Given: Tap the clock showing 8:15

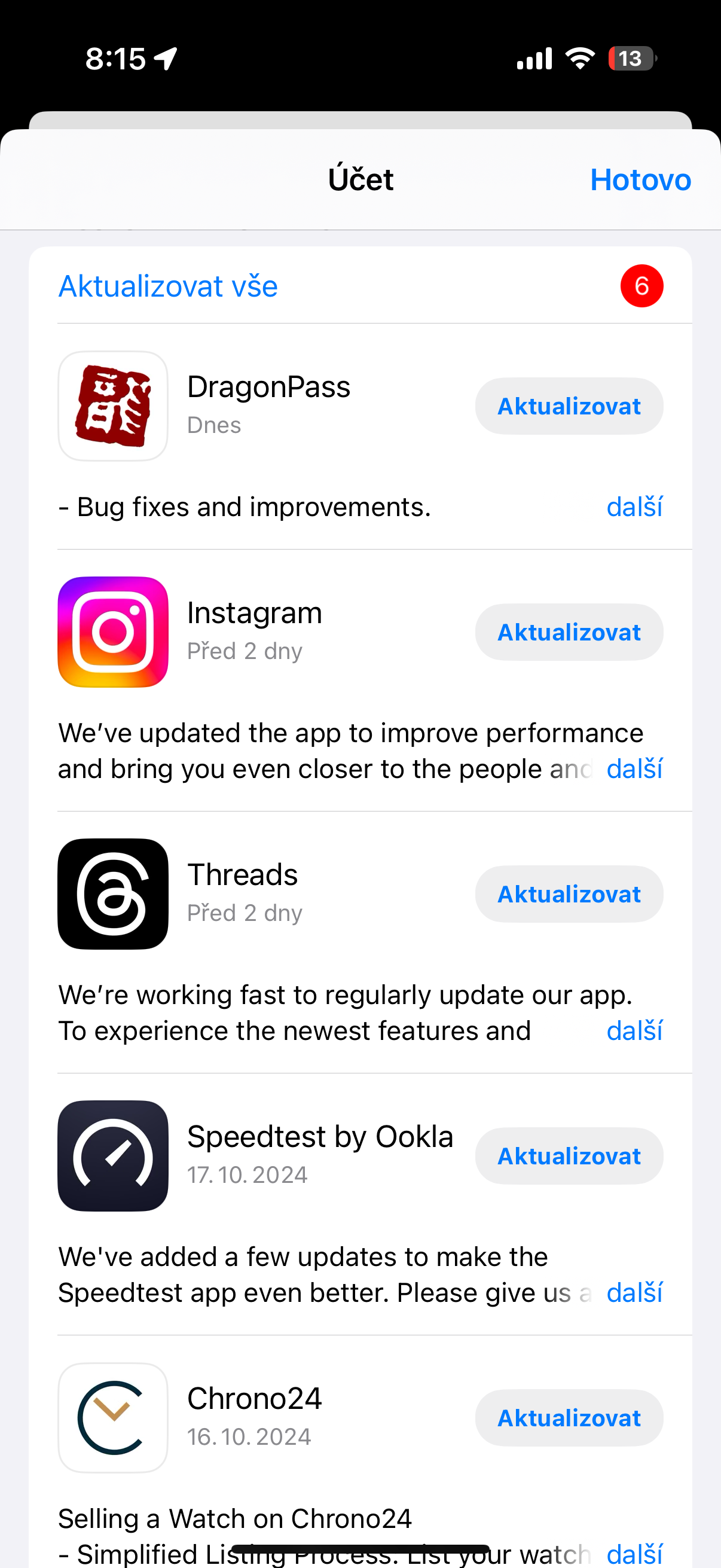Looking at the screenshot, I should 117,58.
